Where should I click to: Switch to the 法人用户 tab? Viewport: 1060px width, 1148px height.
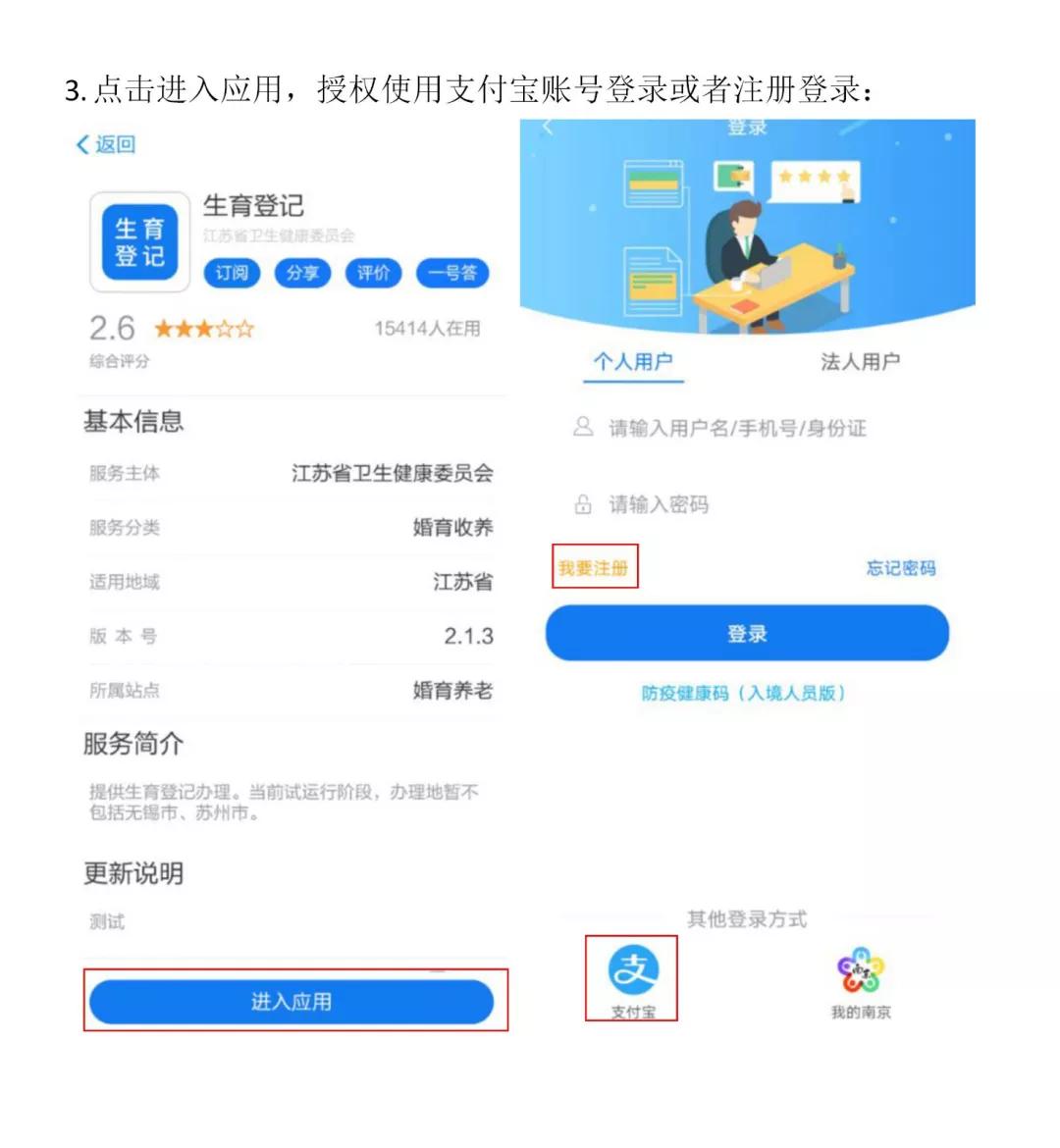point(860,361)
